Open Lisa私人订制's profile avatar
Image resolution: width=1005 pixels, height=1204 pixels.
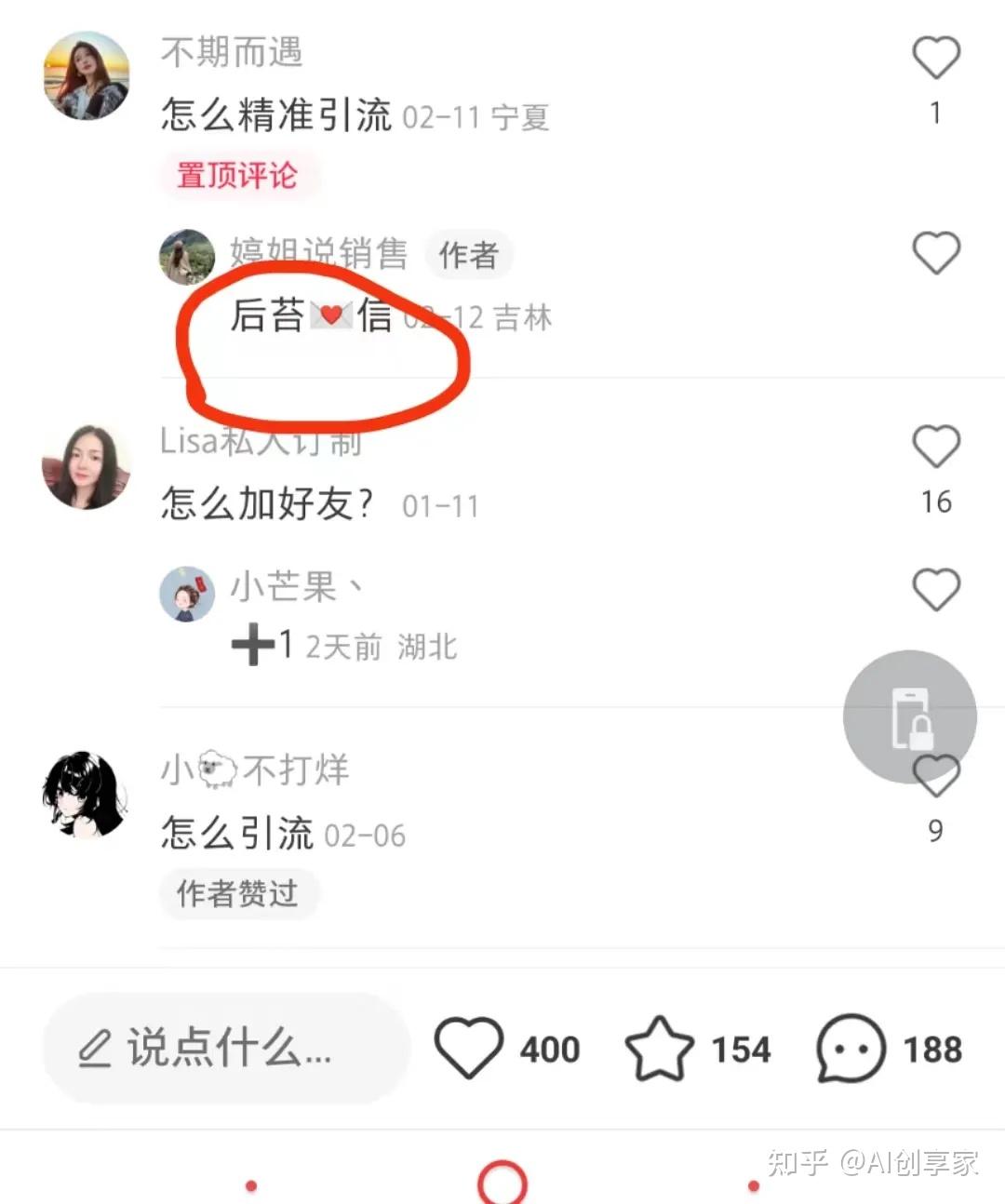[87, 467]
